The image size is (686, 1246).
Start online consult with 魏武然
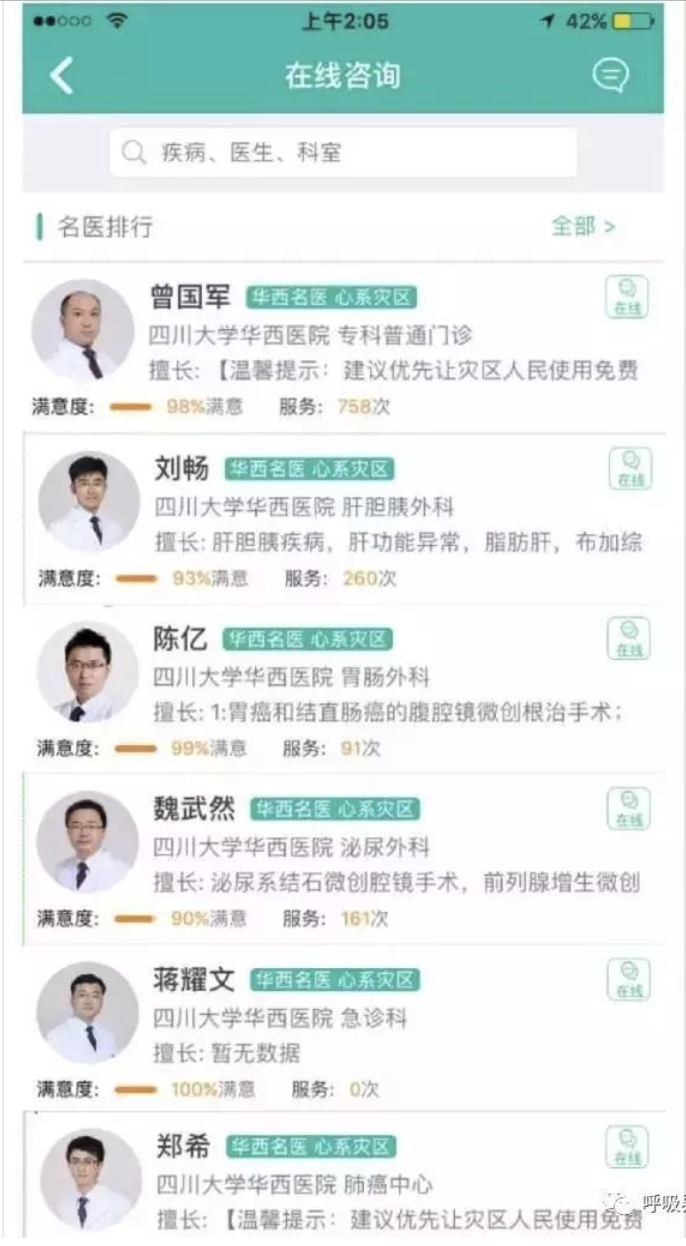pyautogui.click(x=628, y=809)
